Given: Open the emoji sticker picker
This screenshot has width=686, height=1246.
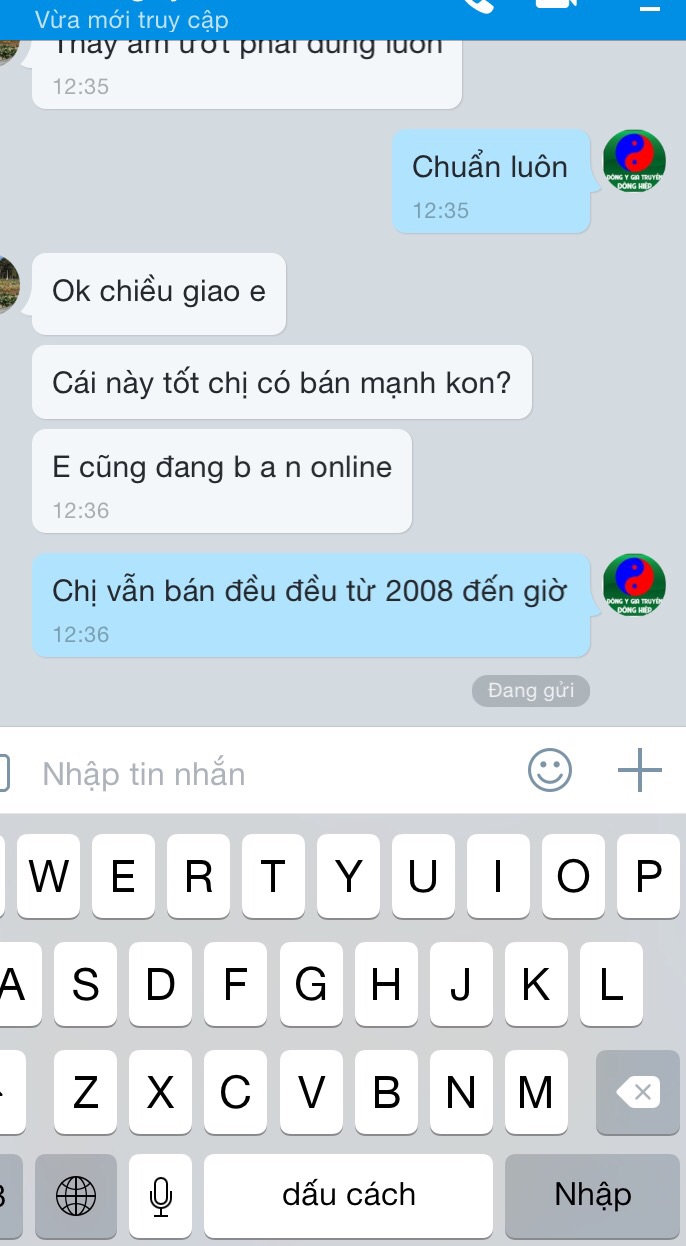Looking at the screenshot, I should pyautogui.click(x=550, y=771).
